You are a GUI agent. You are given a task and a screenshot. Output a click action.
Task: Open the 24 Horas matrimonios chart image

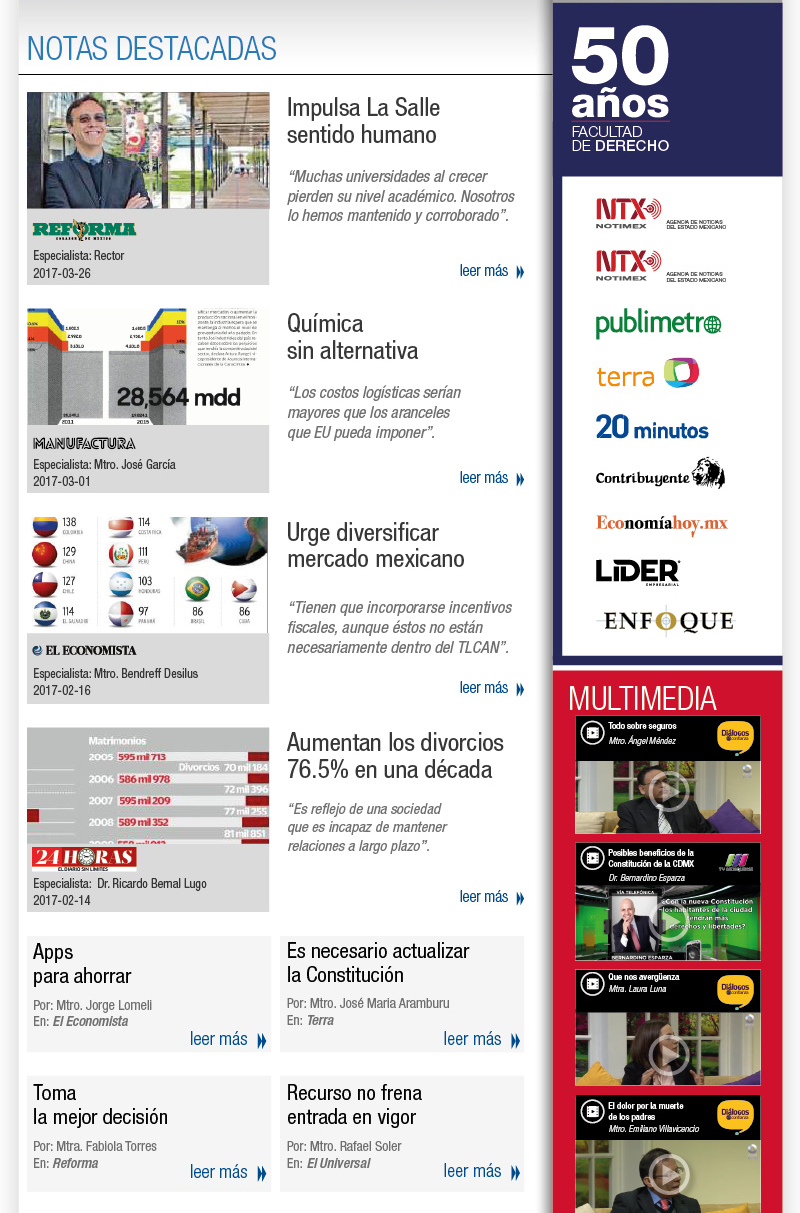pos(148,785)
